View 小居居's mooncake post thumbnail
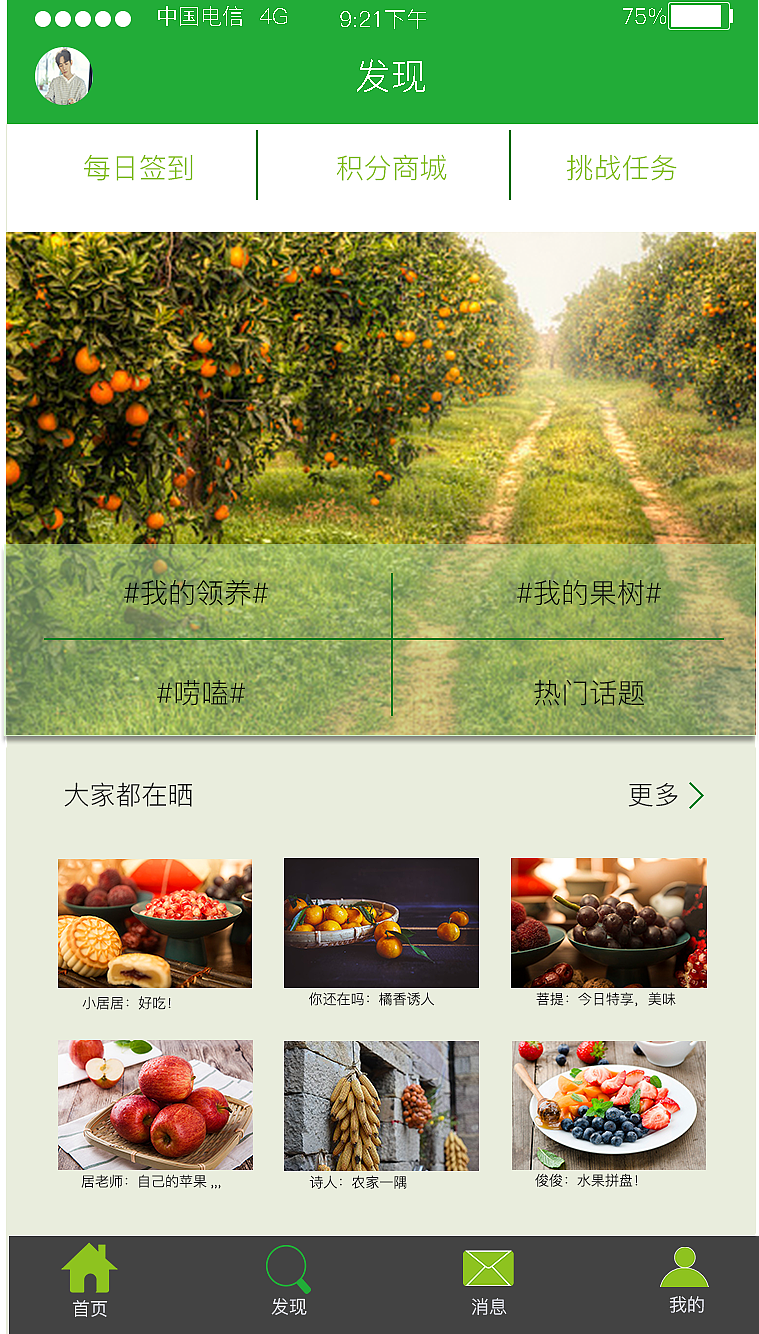The image size is (759, 1334). 155,922
